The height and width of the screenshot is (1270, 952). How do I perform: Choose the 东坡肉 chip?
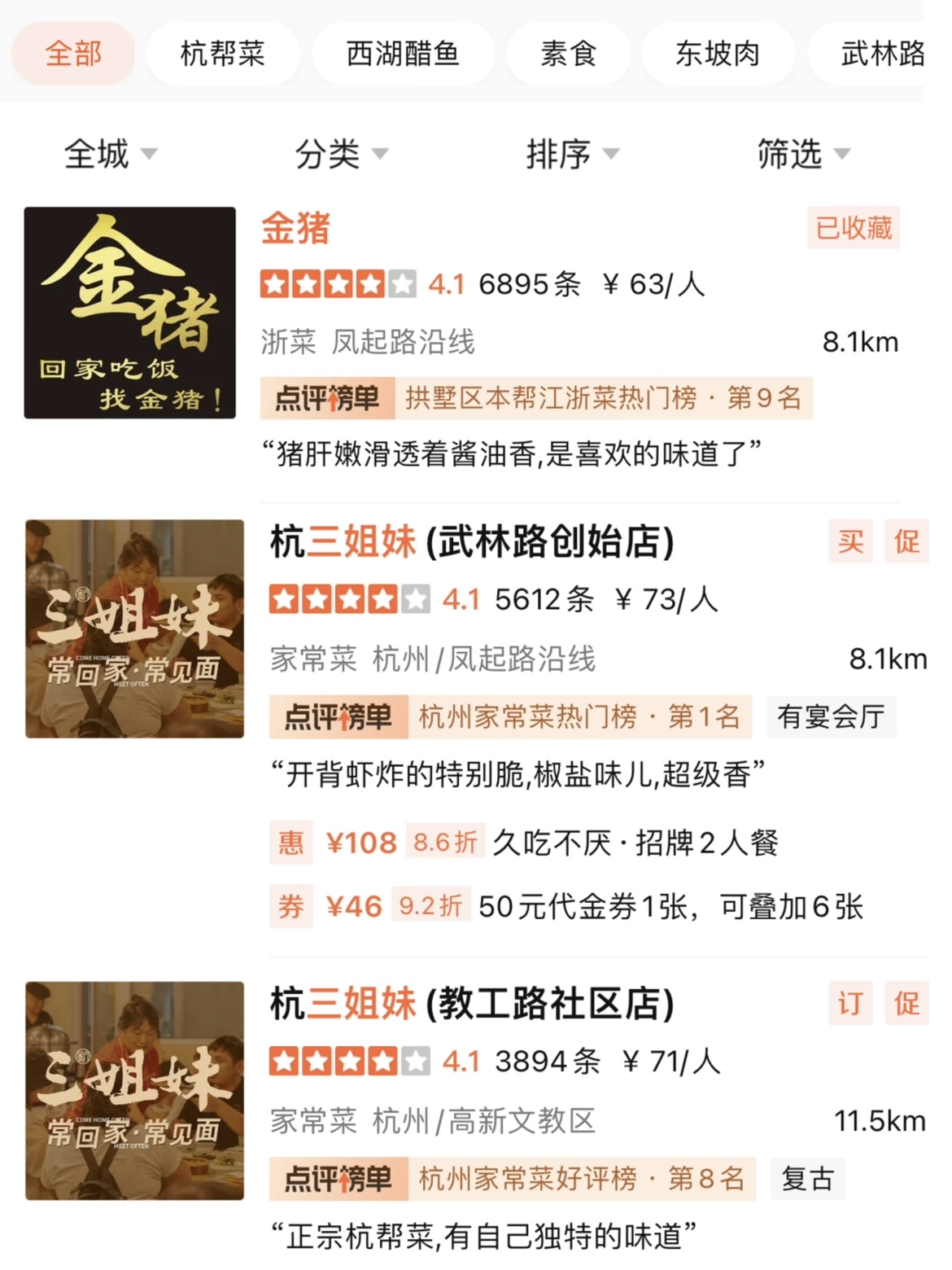click(717, 54)
